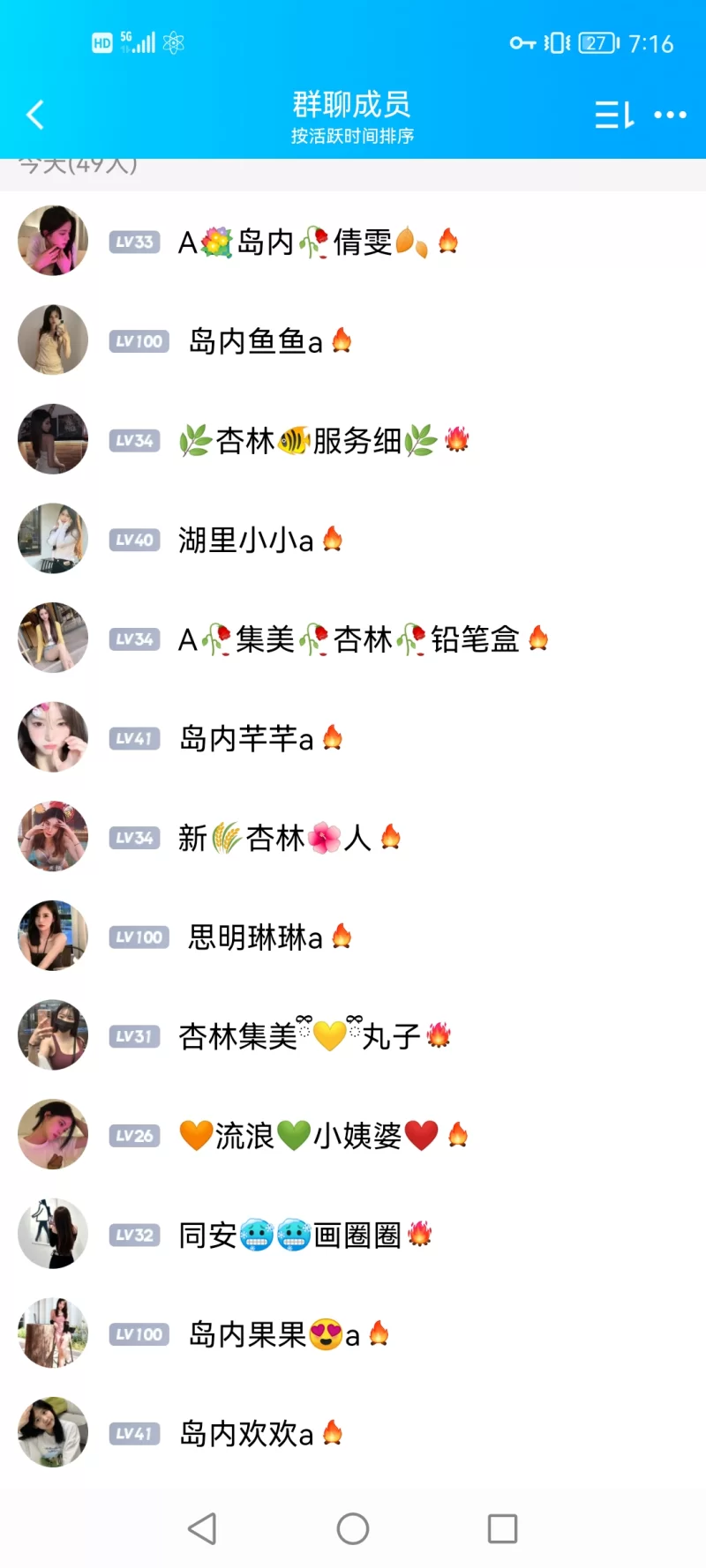This screenshot has width=706, height=1568.
Task: Open member 岛内鱼鱼a
Action: click(x=256, y=341)
